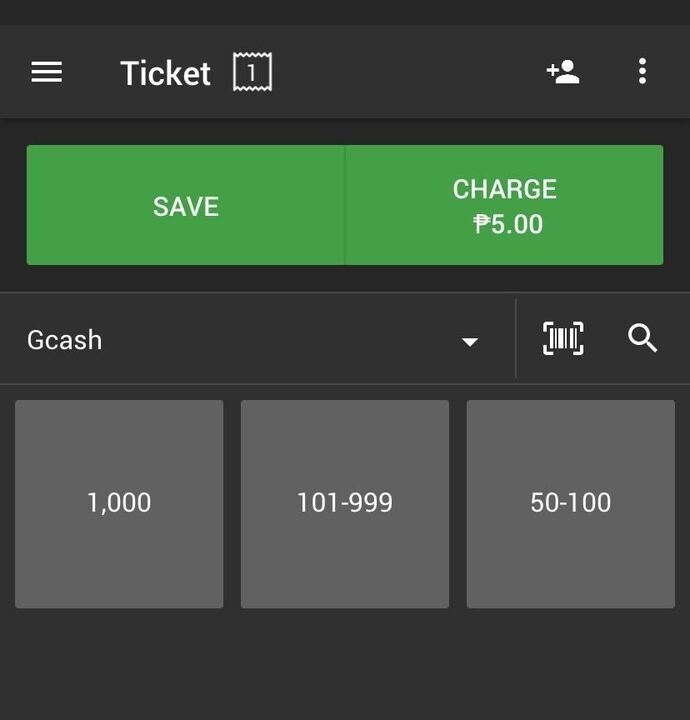
Task: Choose the 50-100 item tile
Action: (570, 504)
